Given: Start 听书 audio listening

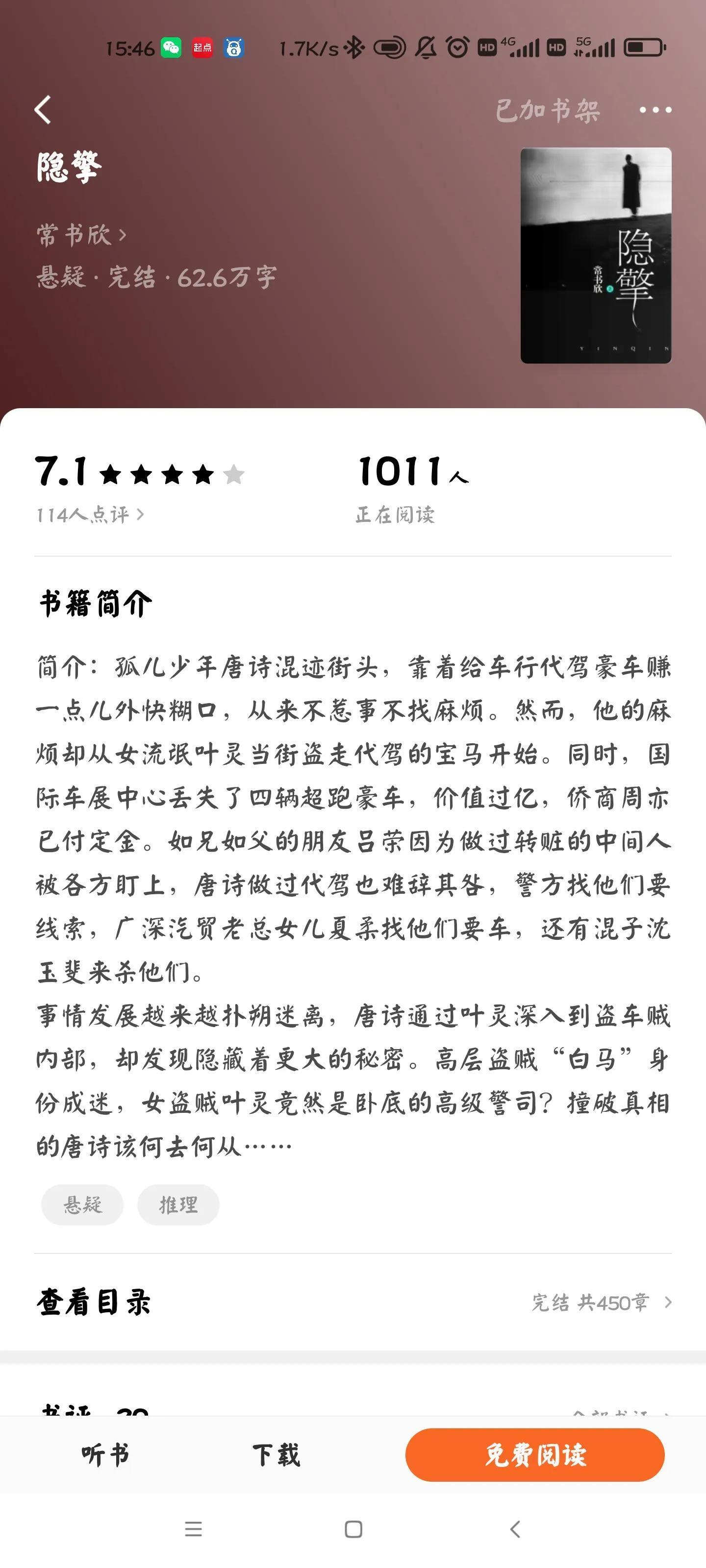Looking at the screenshot, I should (x=105, y=1455).
